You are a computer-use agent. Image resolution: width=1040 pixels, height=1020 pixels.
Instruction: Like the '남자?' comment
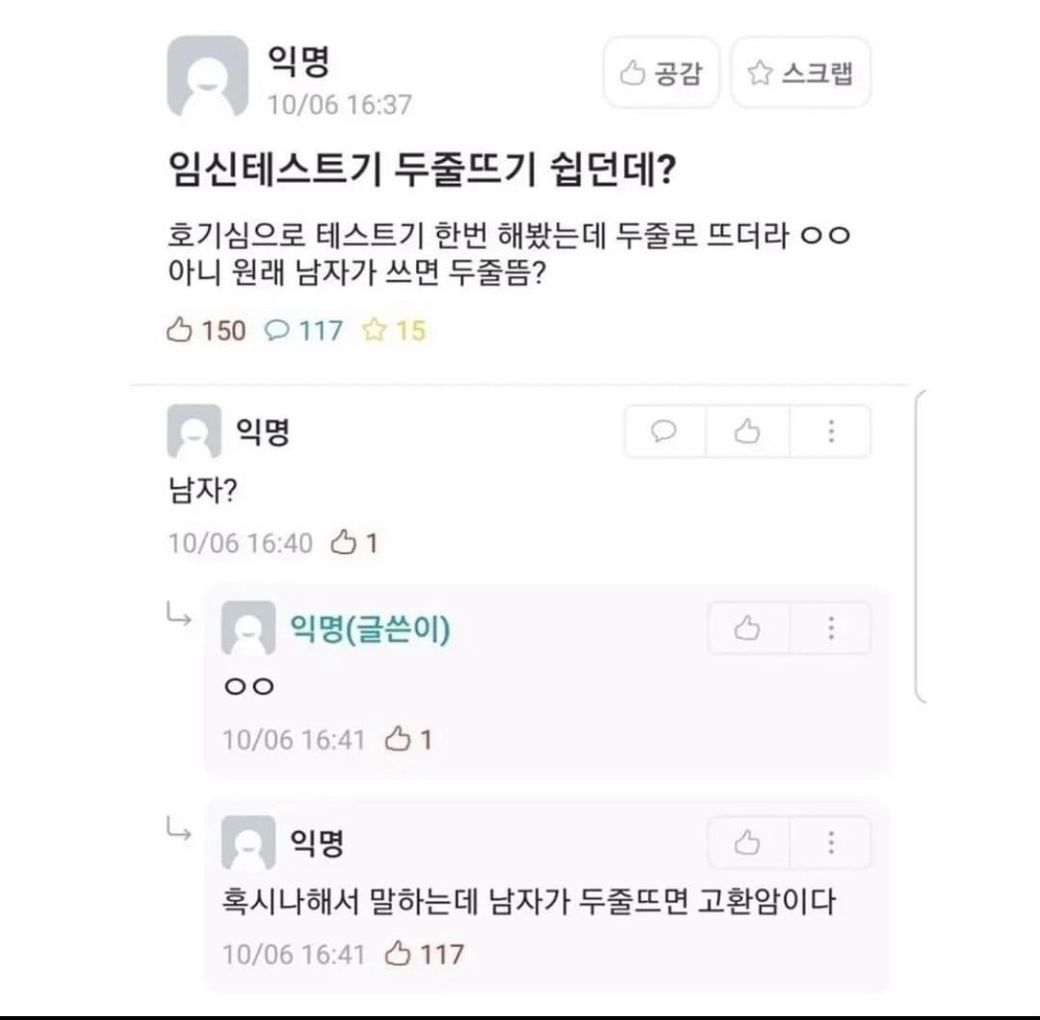point(747,431)
